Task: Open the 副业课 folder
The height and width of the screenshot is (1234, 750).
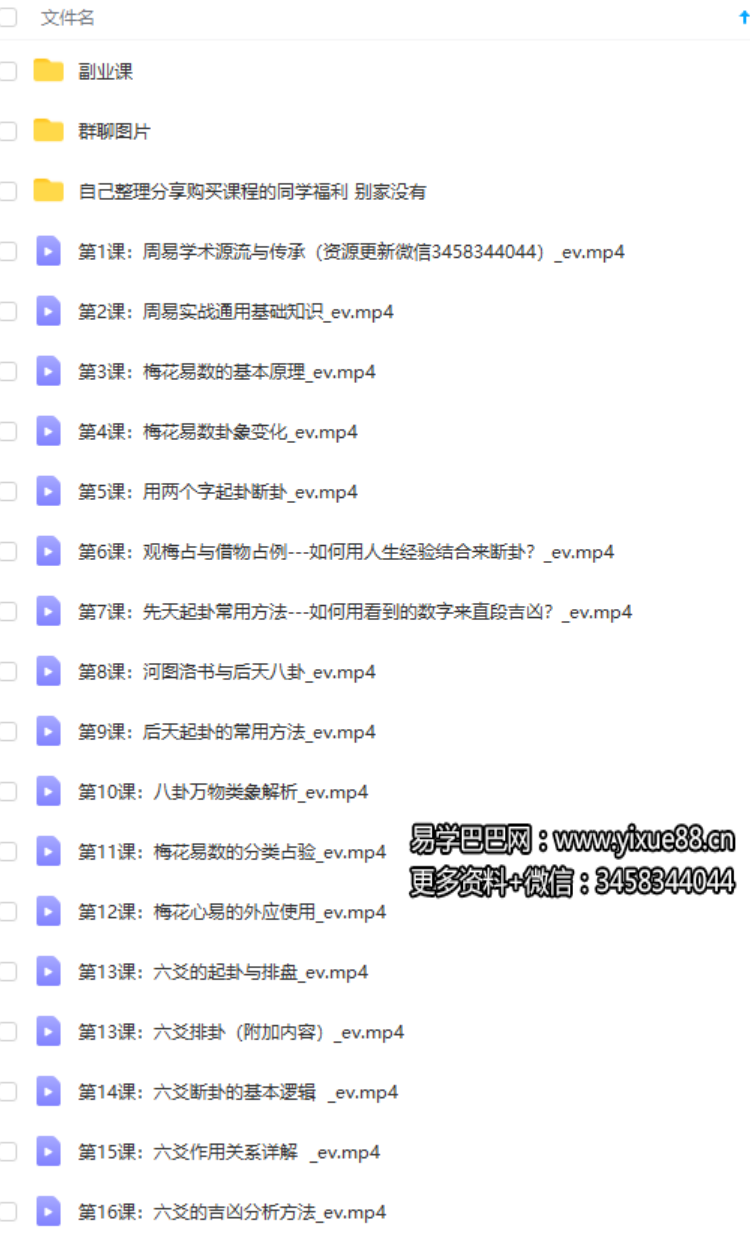Action: pyautogui.click(x=105, y=71)
